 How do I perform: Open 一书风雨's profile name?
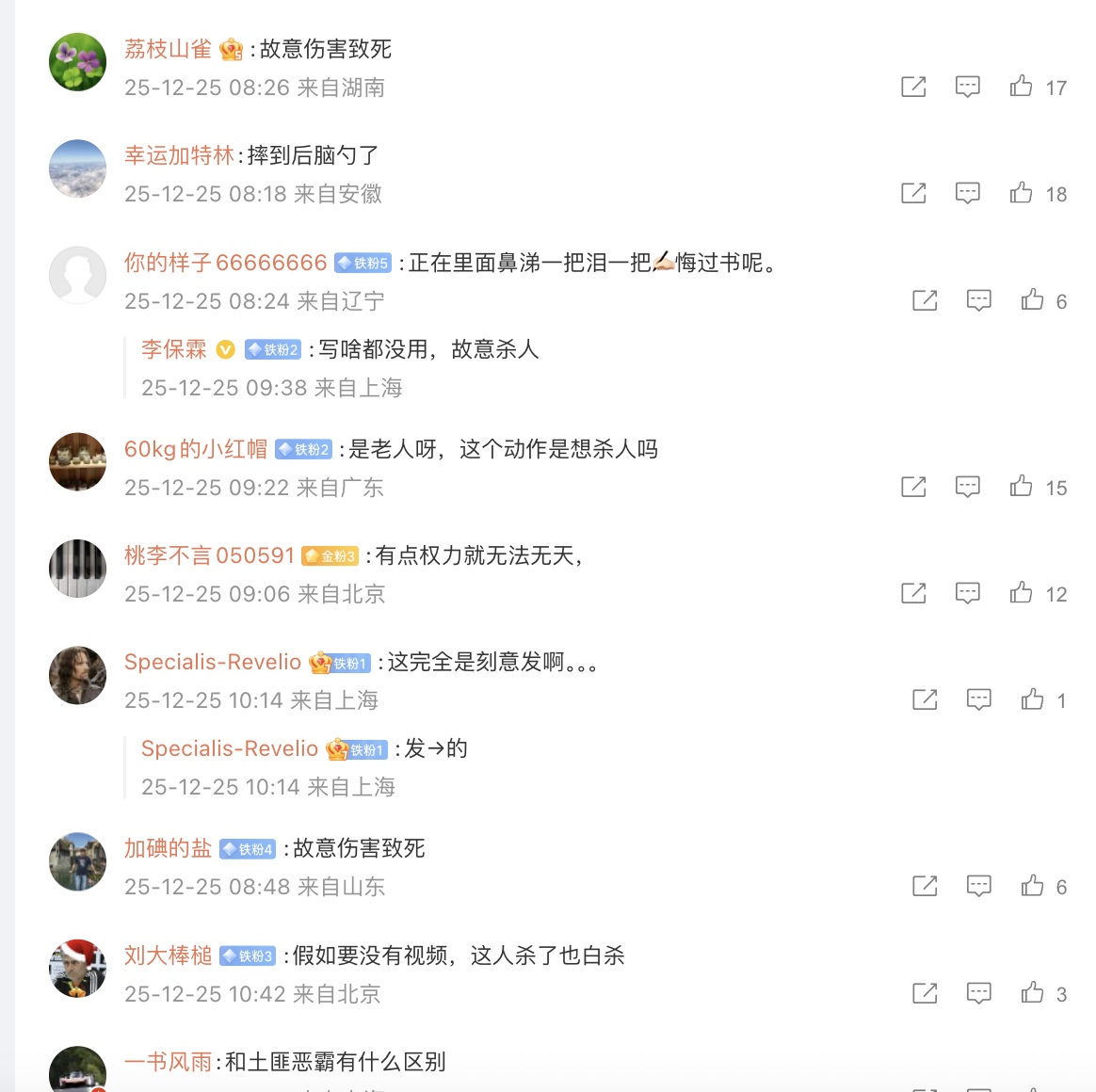point(169,1062)
